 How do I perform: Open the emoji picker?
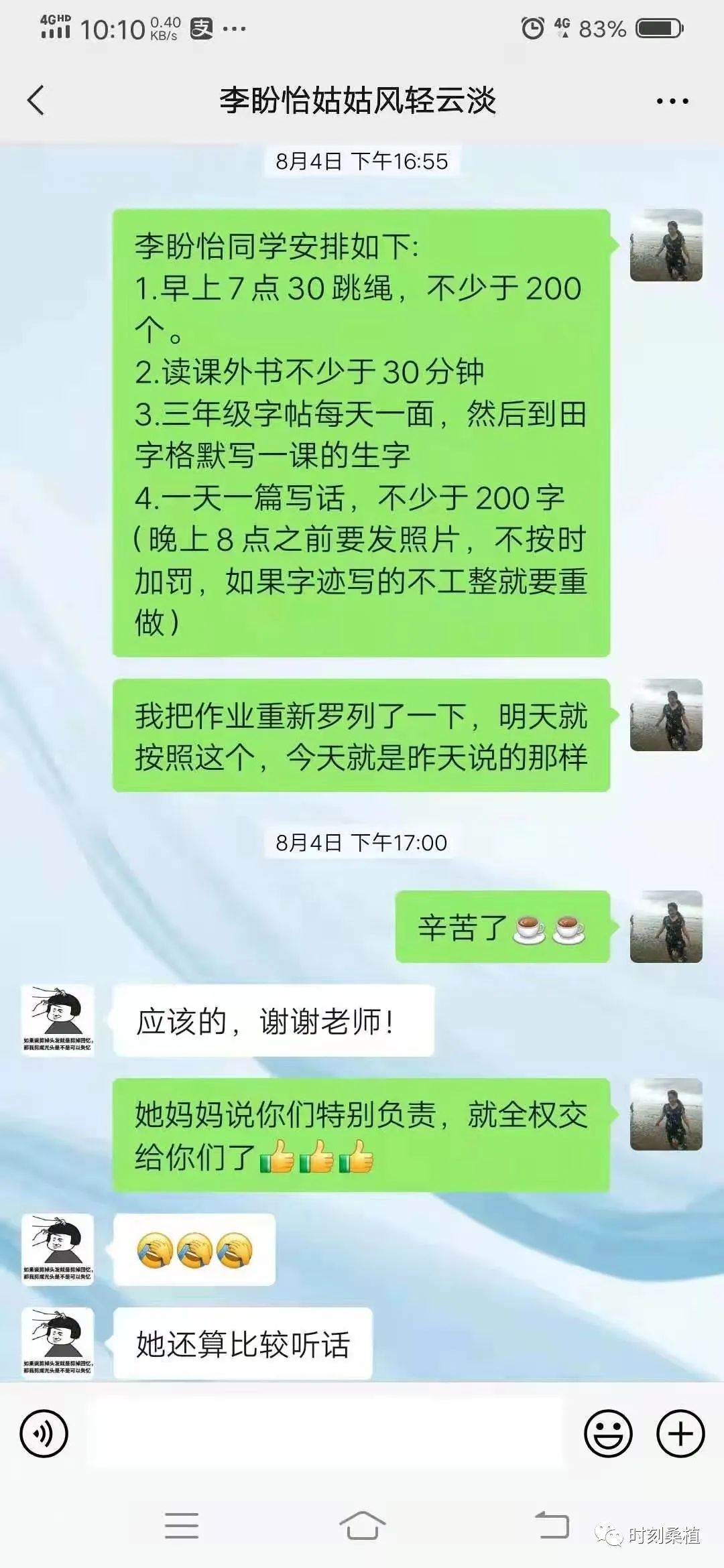608,1434
